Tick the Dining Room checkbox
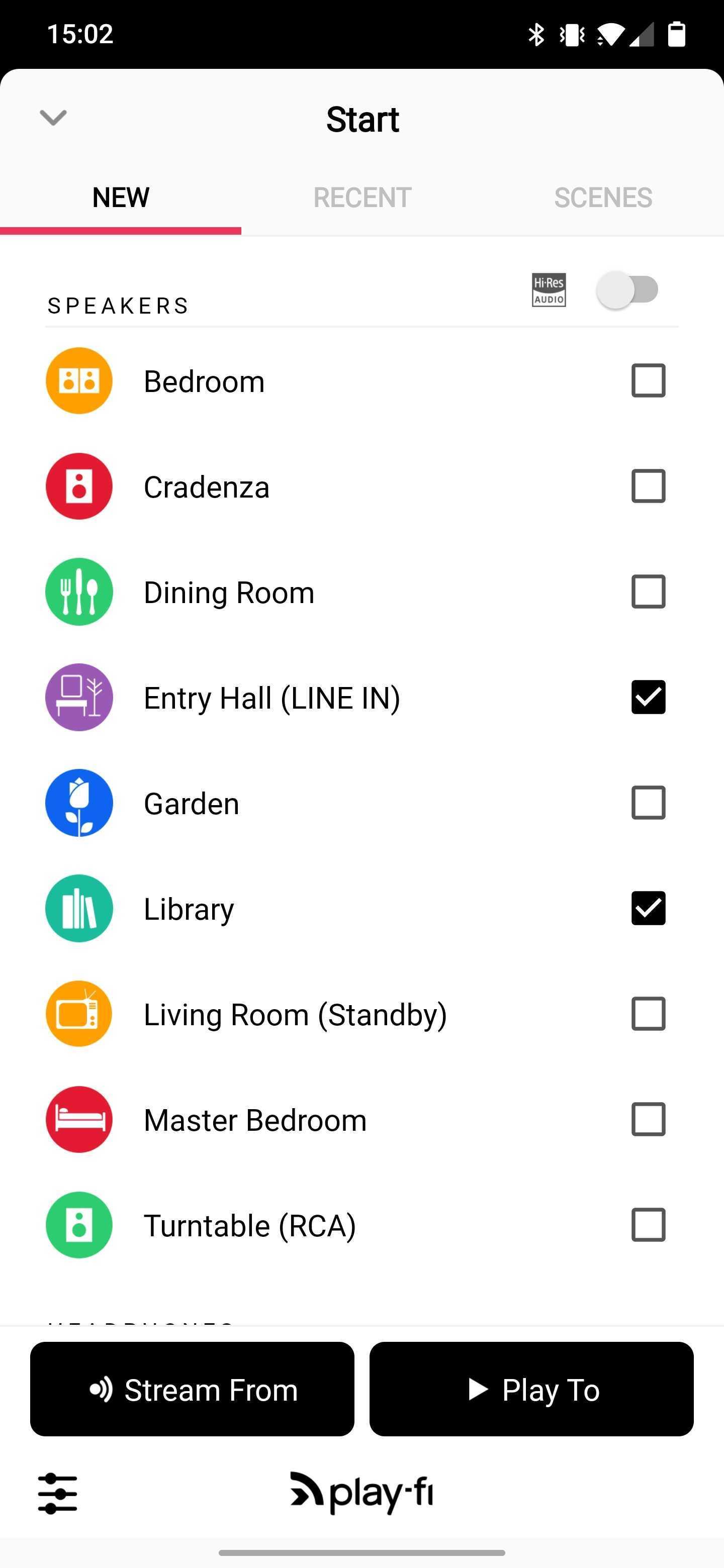The width and height of the screenshot is (724, 1568). tap(648, 592)
